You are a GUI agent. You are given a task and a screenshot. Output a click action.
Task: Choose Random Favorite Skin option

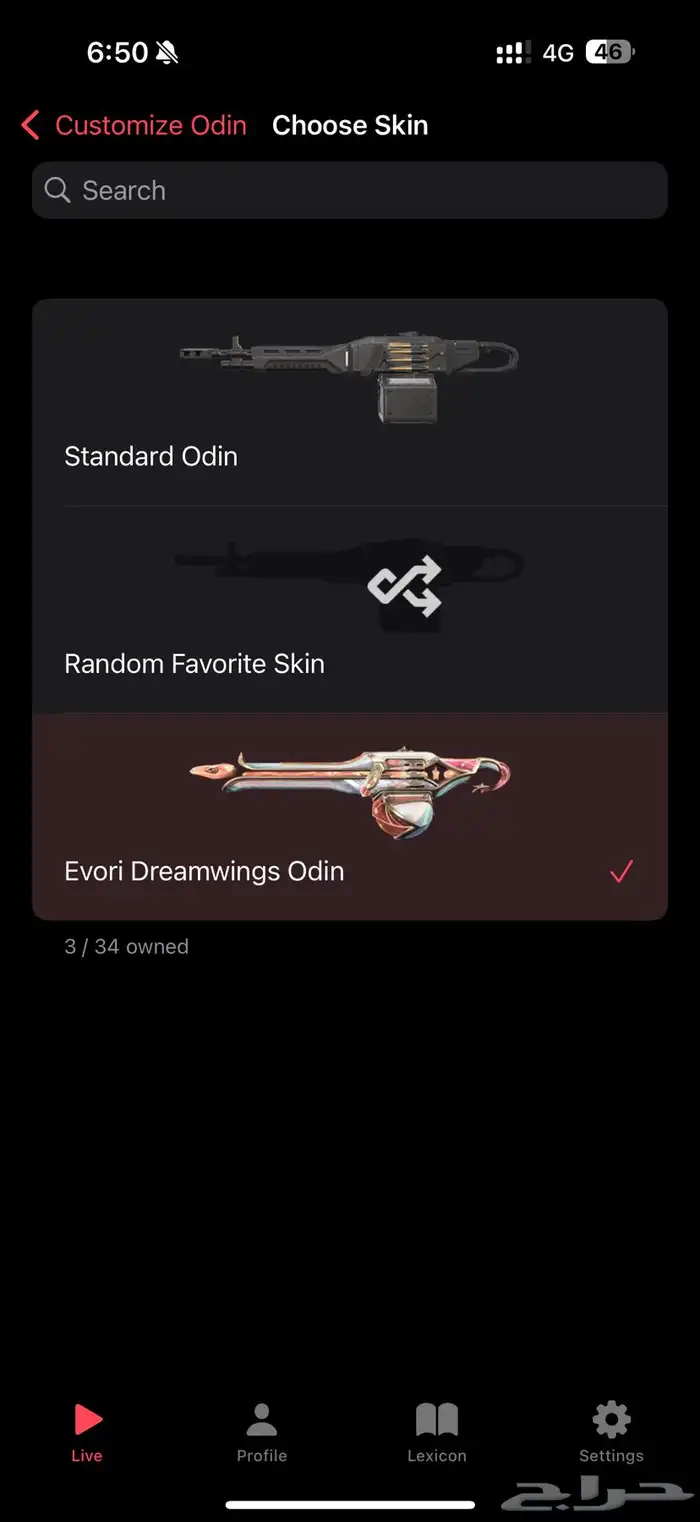(349, 610)
